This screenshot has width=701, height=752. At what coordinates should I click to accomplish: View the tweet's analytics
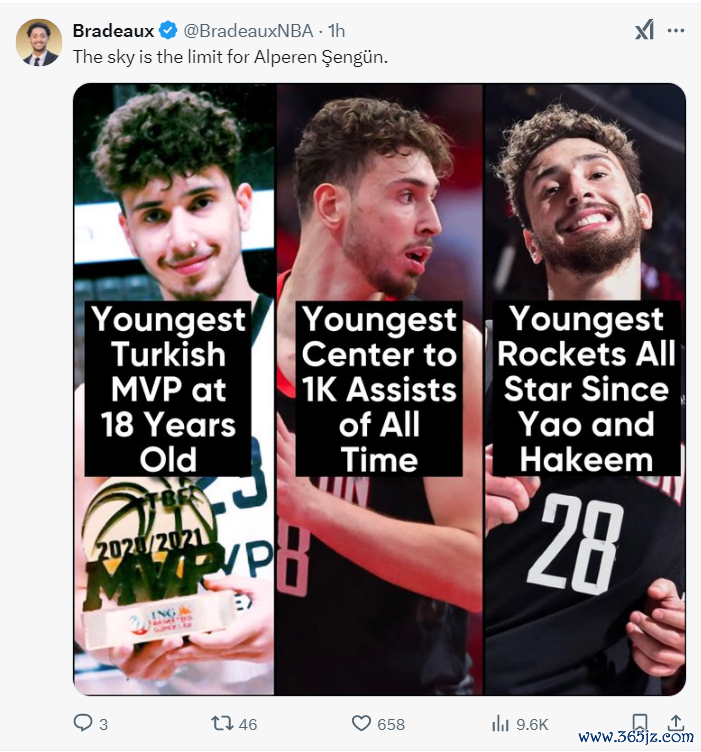pos(501,723)
